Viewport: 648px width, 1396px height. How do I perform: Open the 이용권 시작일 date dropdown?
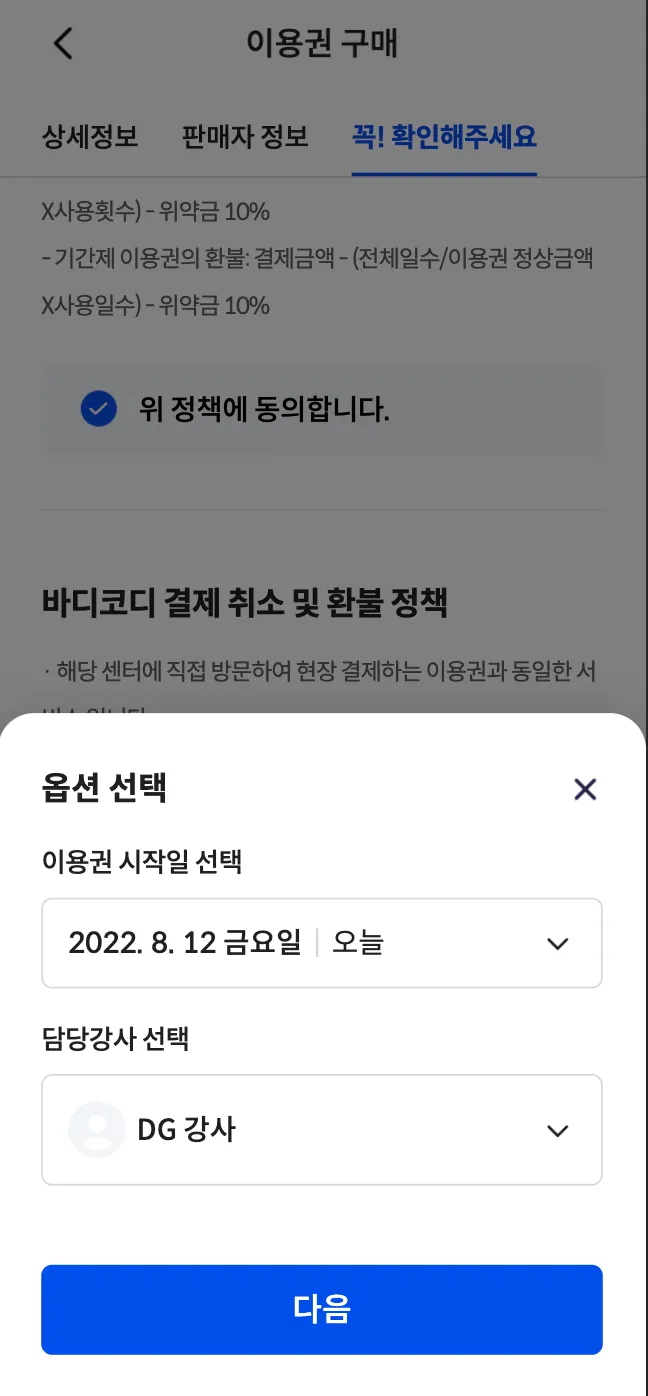click(322, 943)
